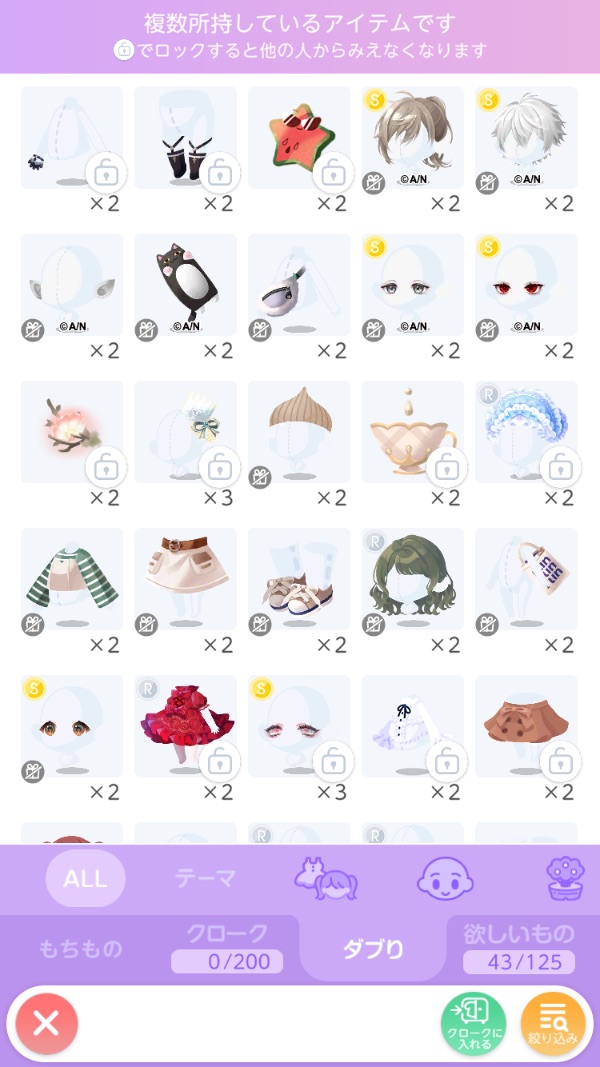Filter by the flower pot category icon
The height and width of the screenshot is (1067, 600).
[565, 879]
